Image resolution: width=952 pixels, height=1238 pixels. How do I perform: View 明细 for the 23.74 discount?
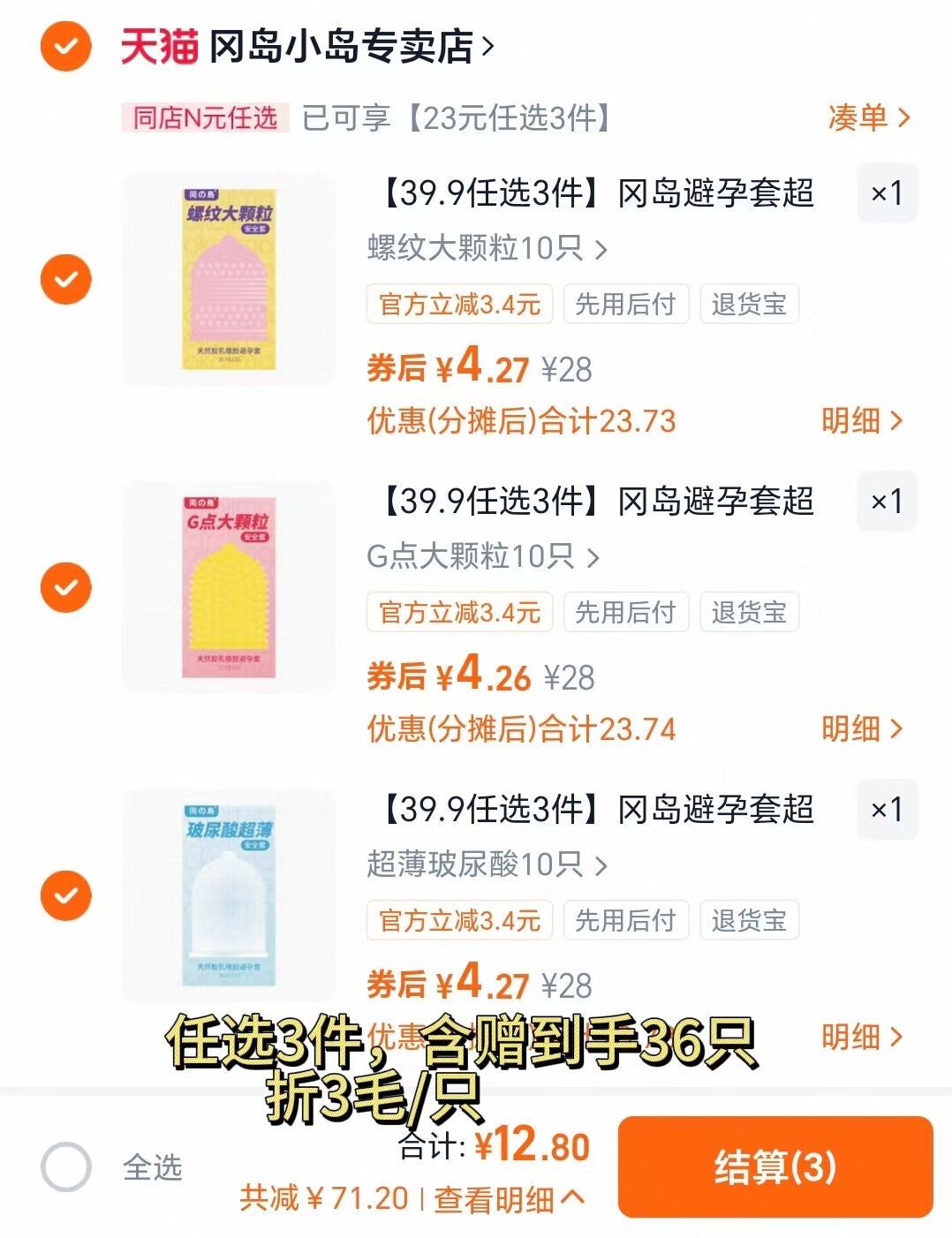click(x=861, y=728)
